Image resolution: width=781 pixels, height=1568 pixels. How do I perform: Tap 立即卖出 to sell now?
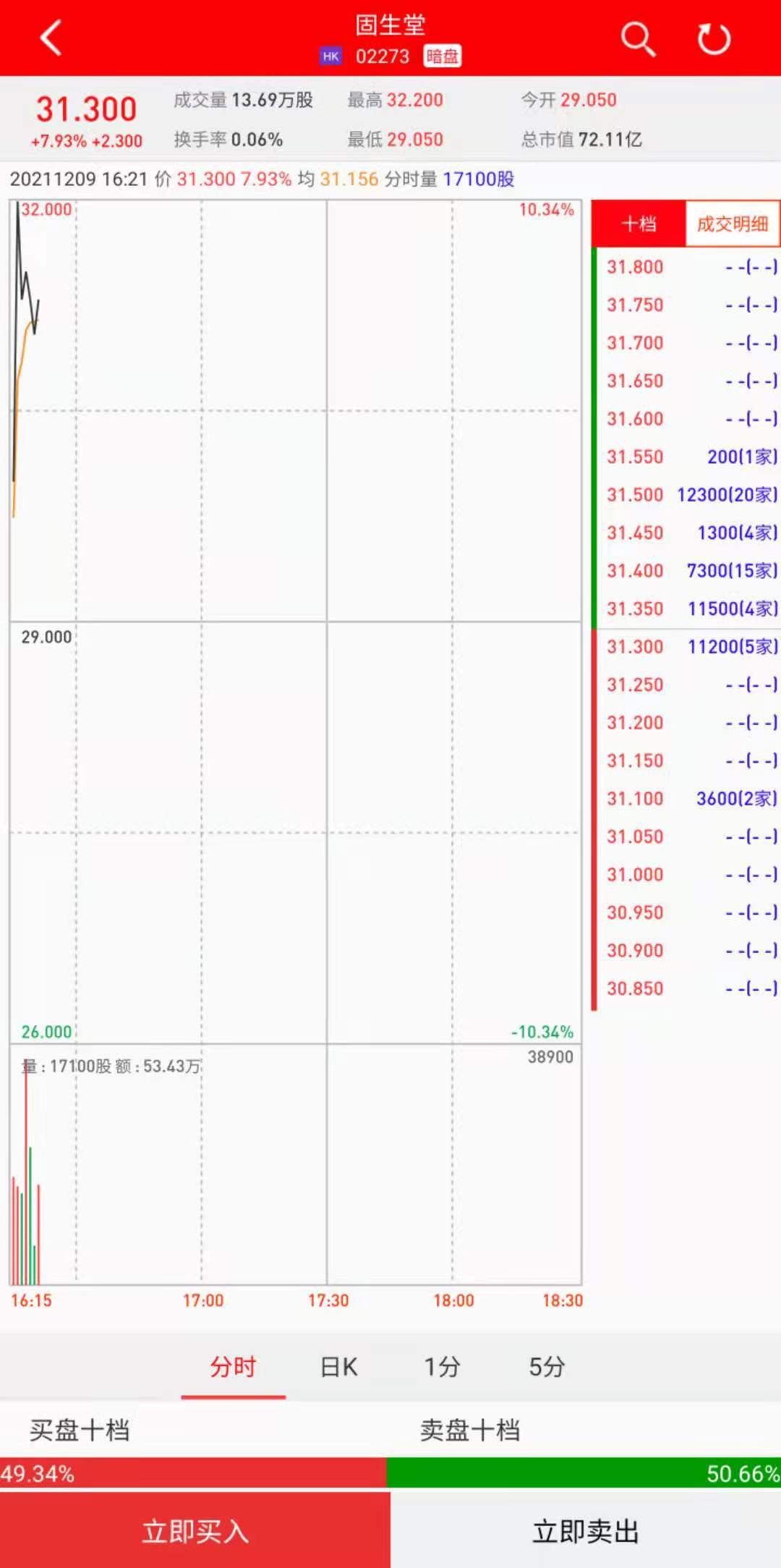(x=586, y=1531)
